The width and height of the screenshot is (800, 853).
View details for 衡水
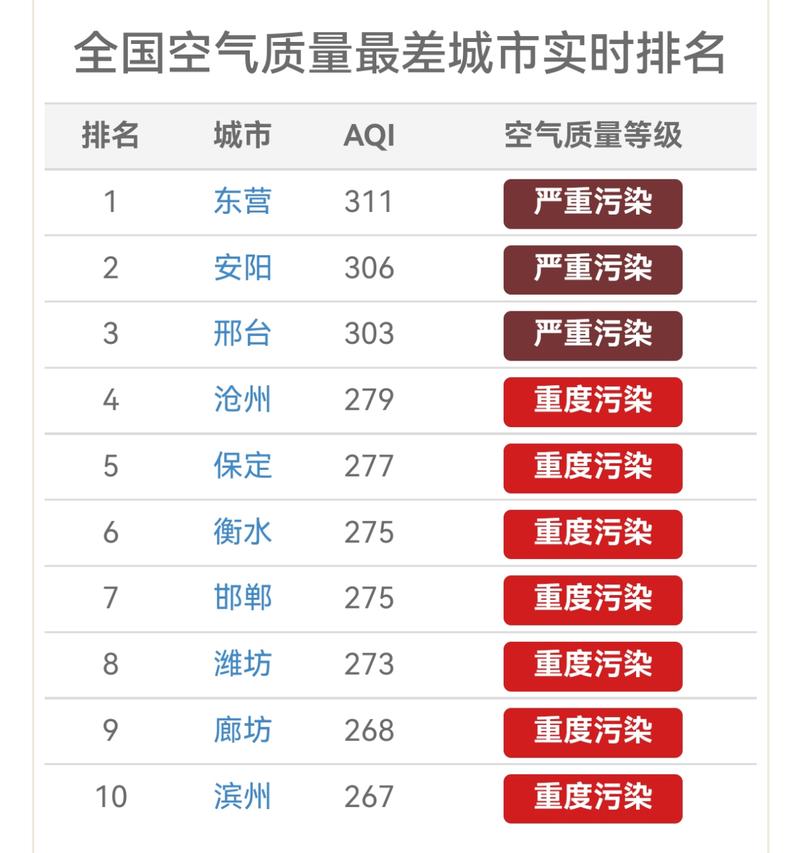(x=242, y=532)
